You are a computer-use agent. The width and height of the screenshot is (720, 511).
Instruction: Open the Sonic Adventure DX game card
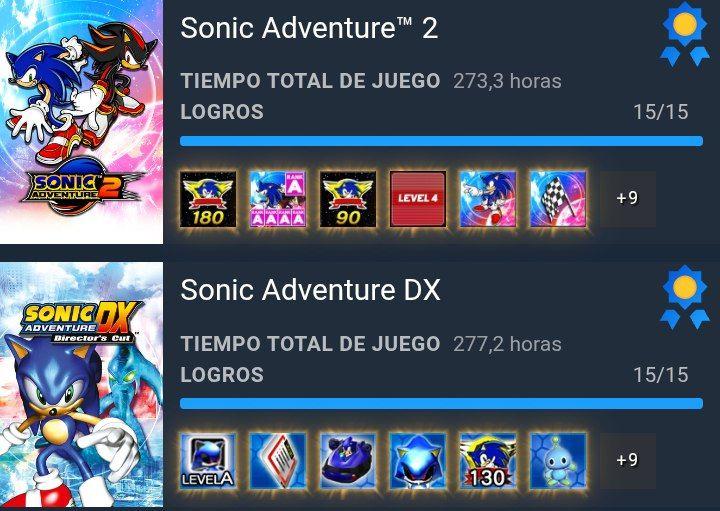click(310, 291)
